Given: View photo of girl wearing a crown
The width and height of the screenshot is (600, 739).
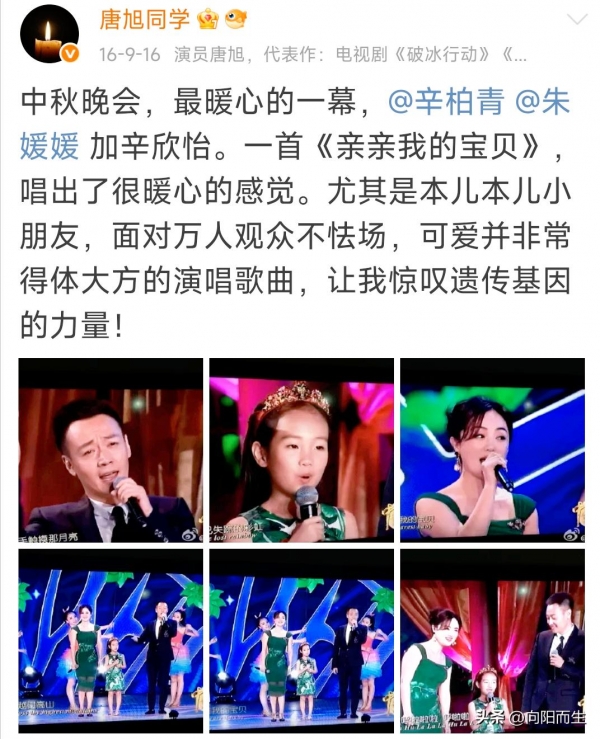Looking at the screenshot, I should coord(301,450).
